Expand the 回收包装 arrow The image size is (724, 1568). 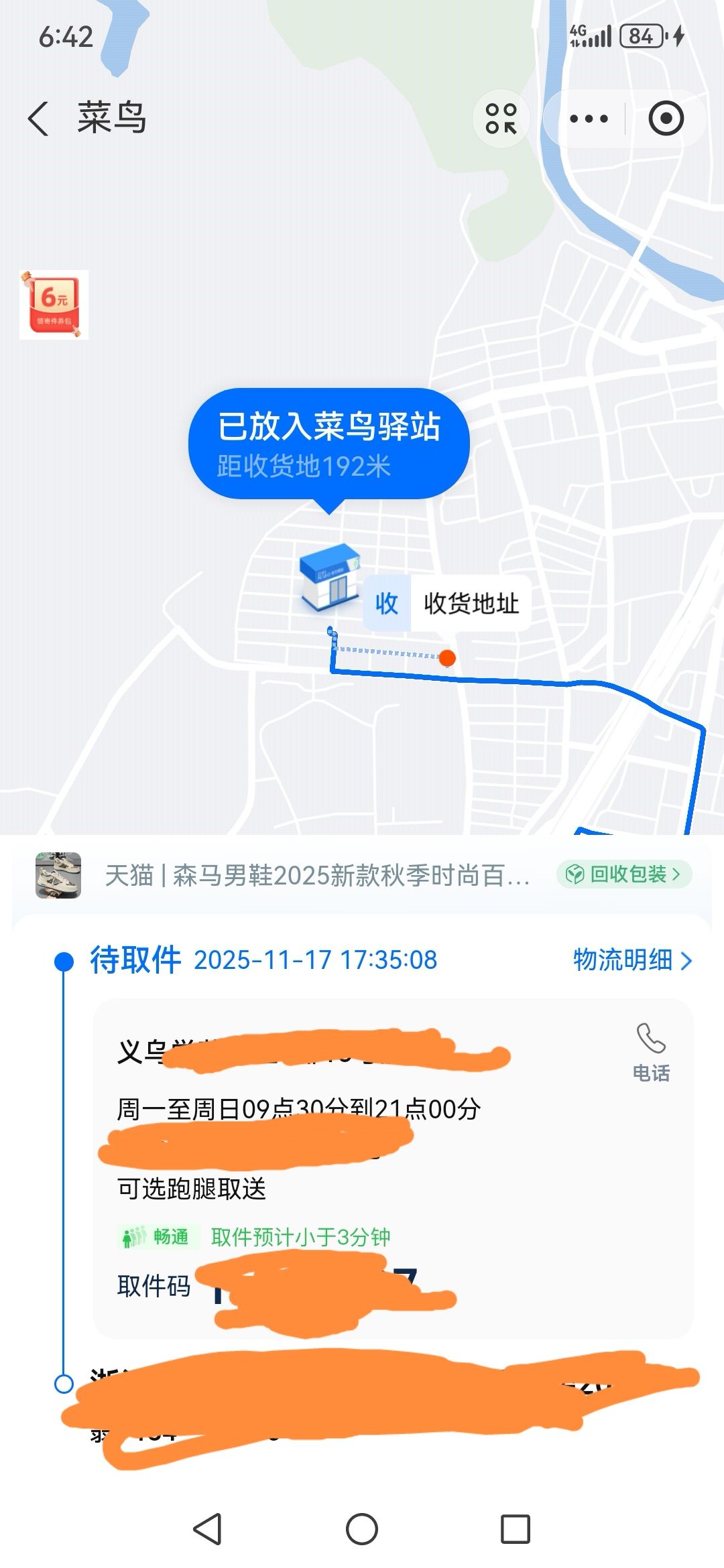[677, 874]
